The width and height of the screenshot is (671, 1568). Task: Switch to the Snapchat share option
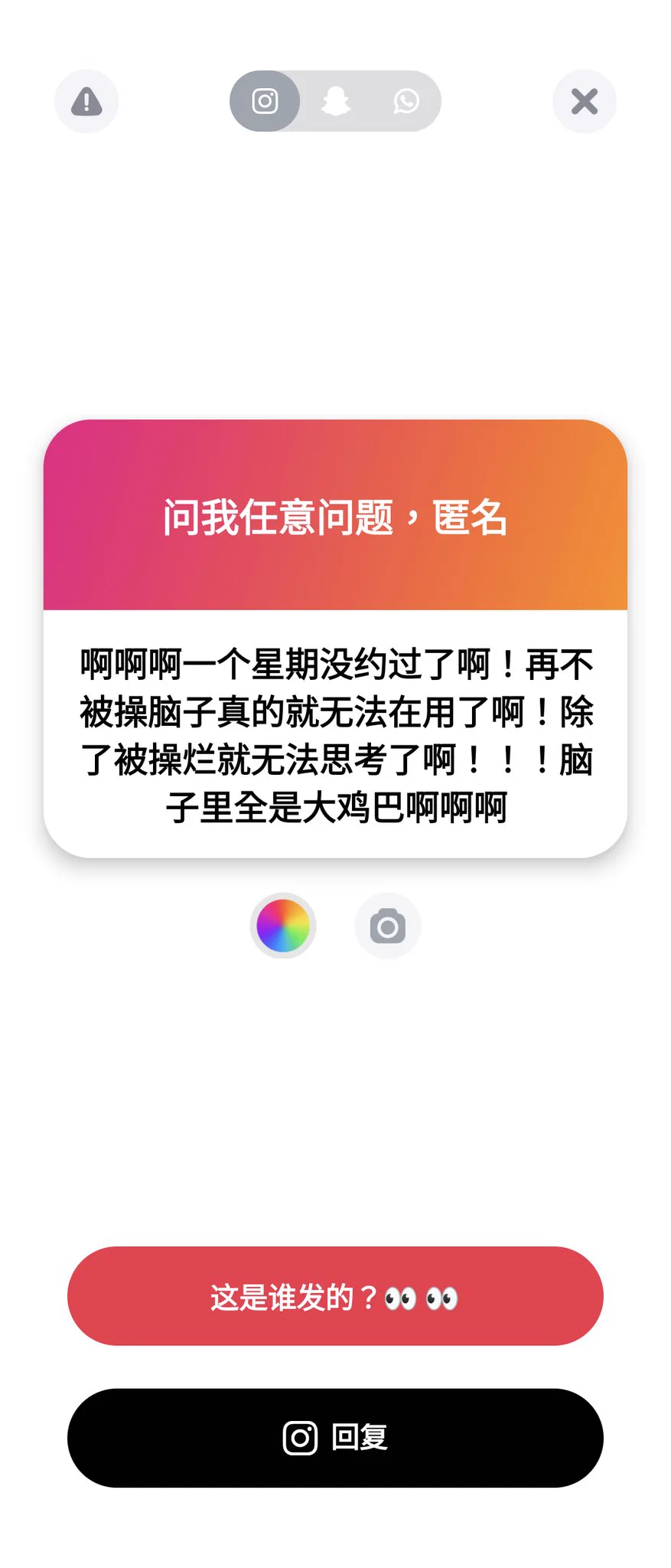pos(335,101)
